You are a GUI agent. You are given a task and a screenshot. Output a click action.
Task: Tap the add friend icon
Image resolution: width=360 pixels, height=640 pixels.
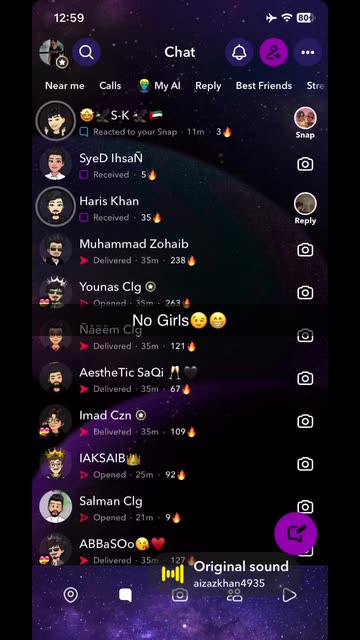pos(273,52)
